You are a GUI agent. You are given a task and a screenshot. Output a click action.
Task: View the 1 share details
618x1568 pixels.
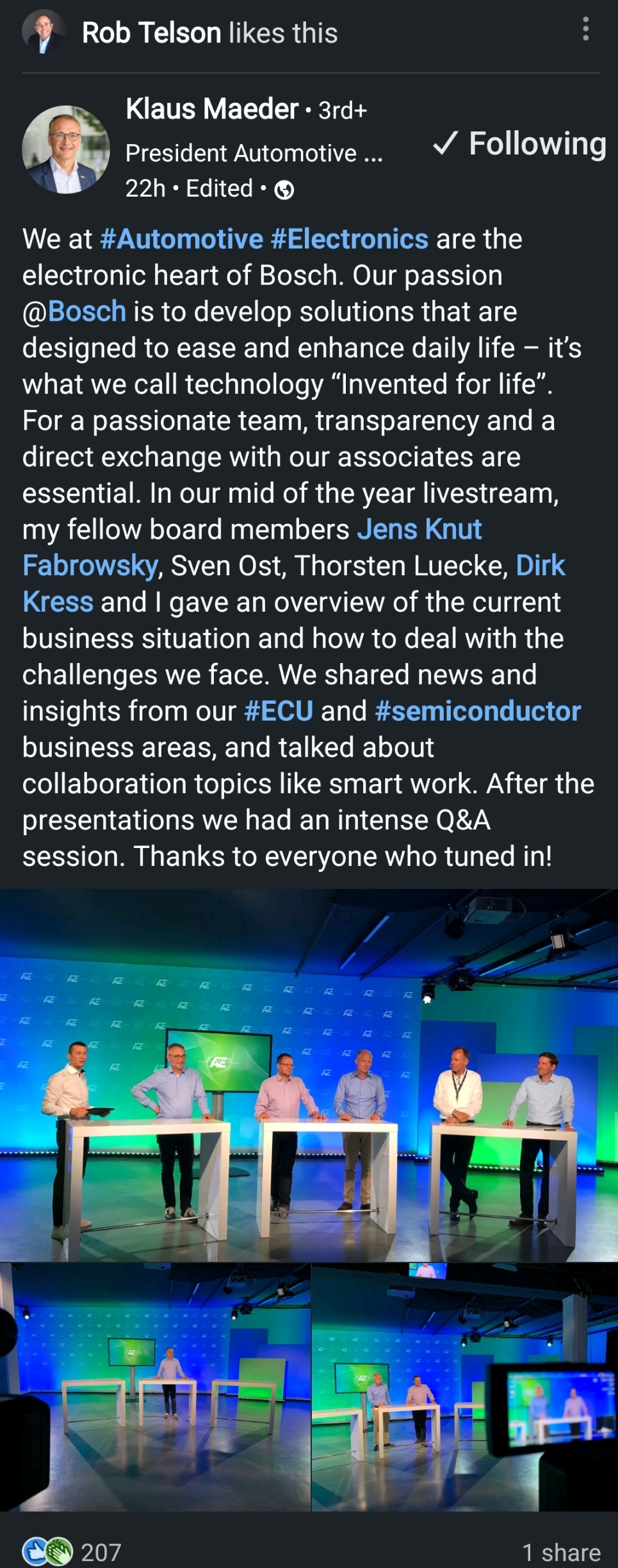click(561, 1552)
